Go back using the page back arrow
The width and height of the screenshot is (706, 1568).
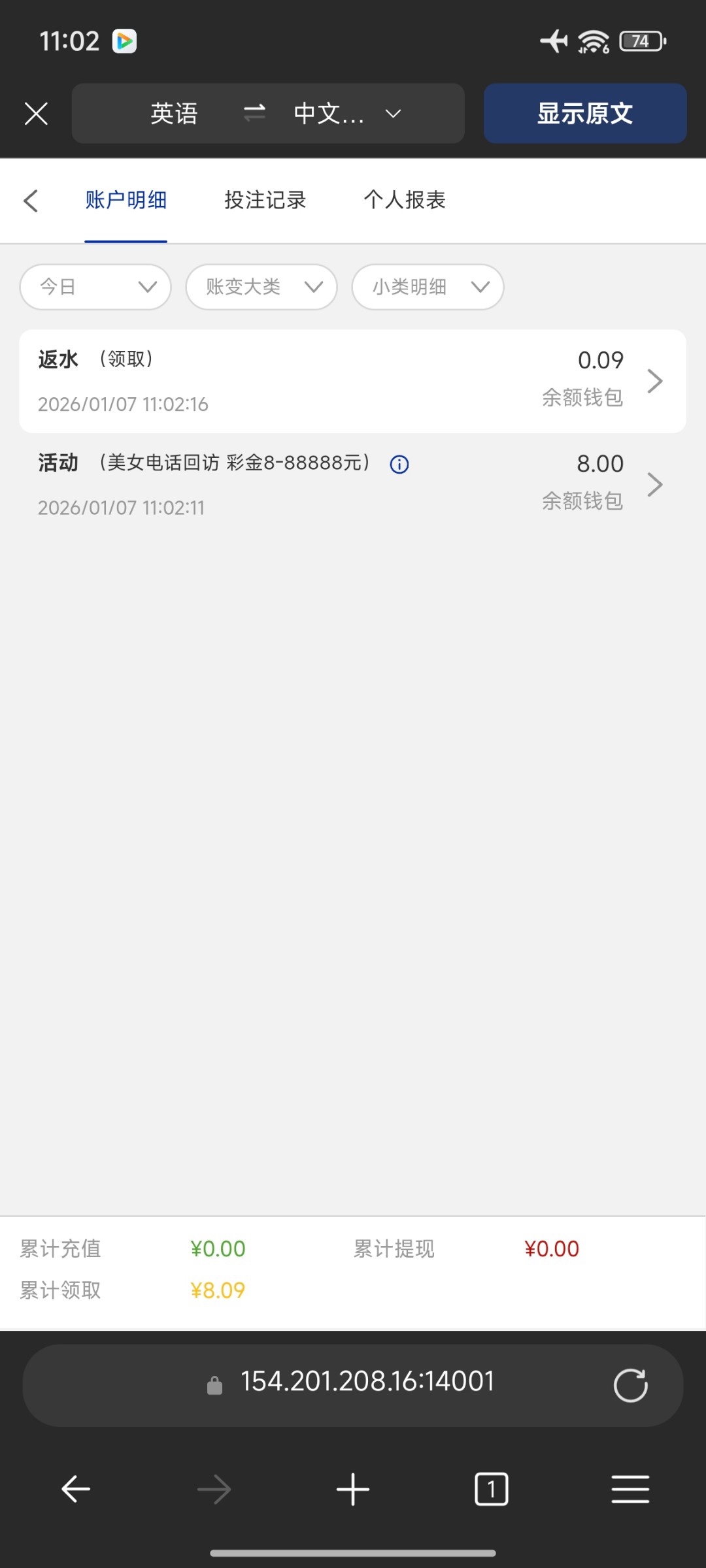[31, 201]
